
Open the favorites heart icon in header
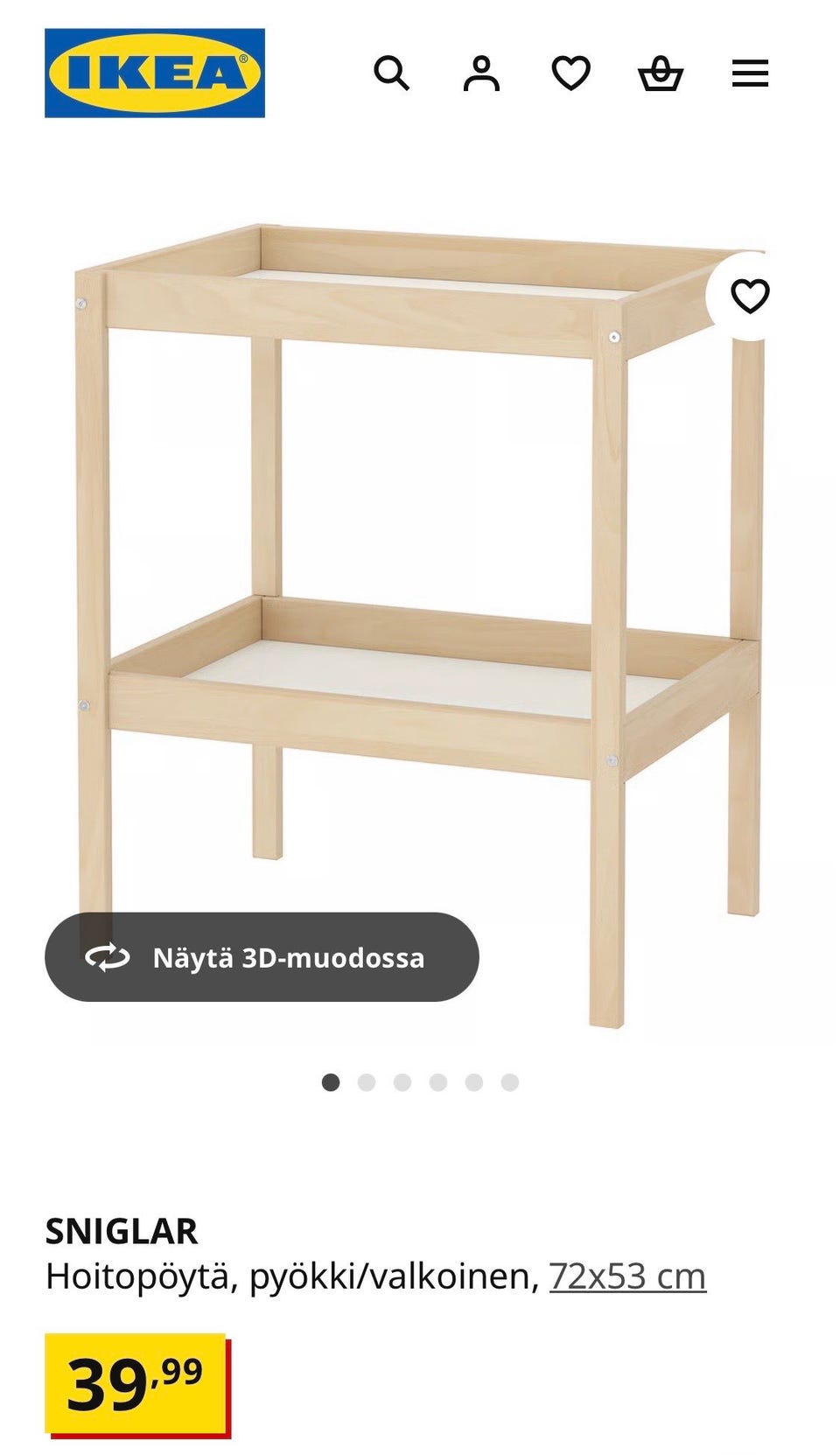click(x=573, y=73)
